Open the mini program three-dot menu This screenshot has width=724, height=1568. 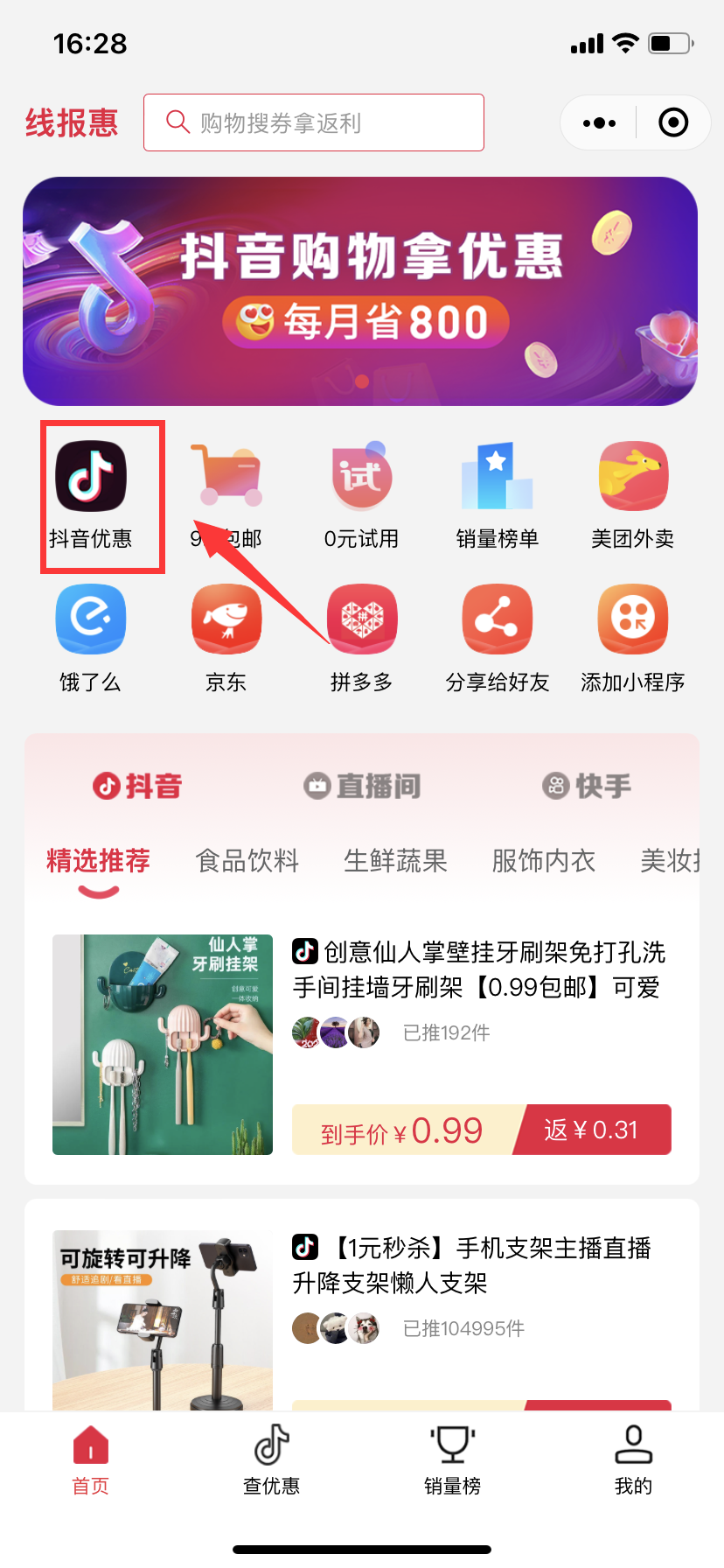[599, 123]
